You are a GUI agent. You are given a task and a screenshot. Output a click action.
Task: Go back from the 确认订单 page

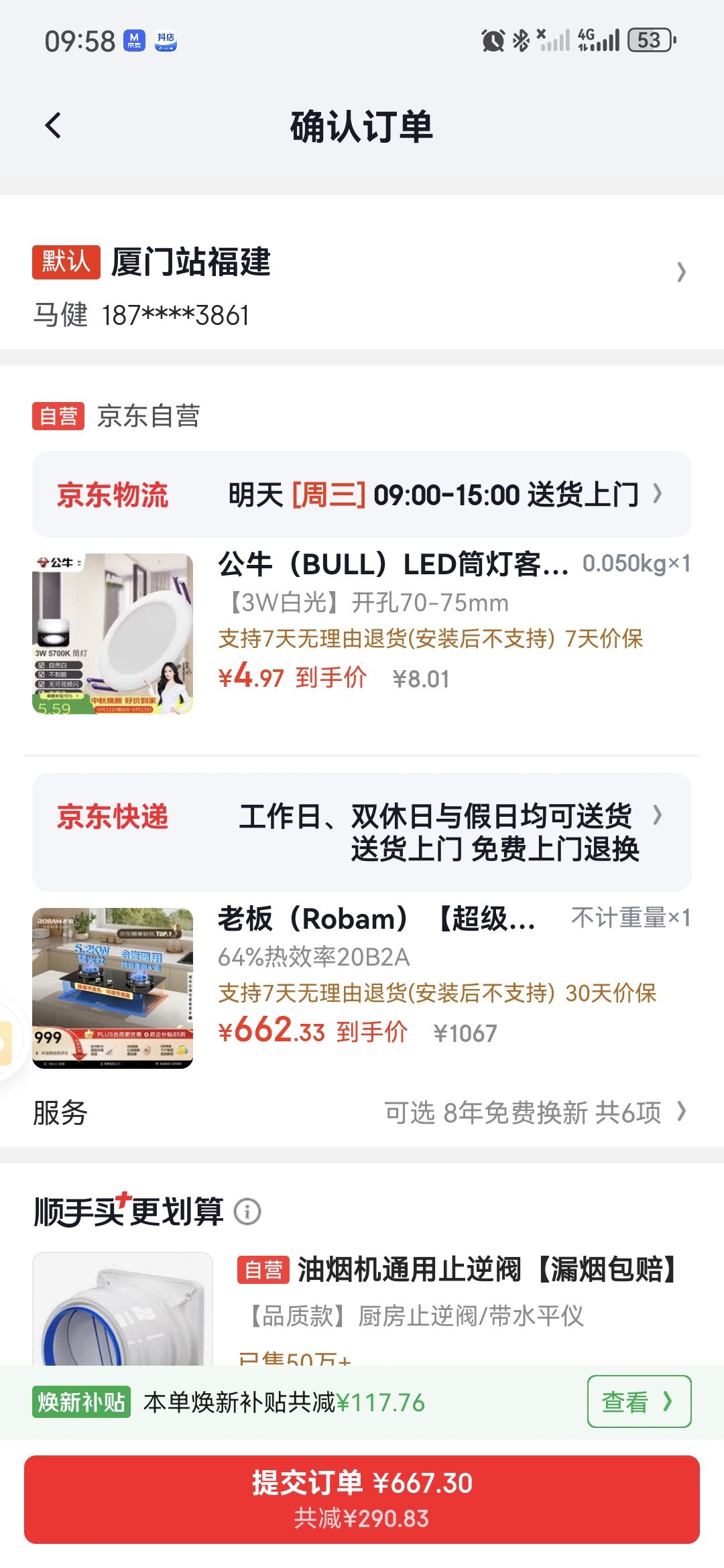[x=54, y=126]
